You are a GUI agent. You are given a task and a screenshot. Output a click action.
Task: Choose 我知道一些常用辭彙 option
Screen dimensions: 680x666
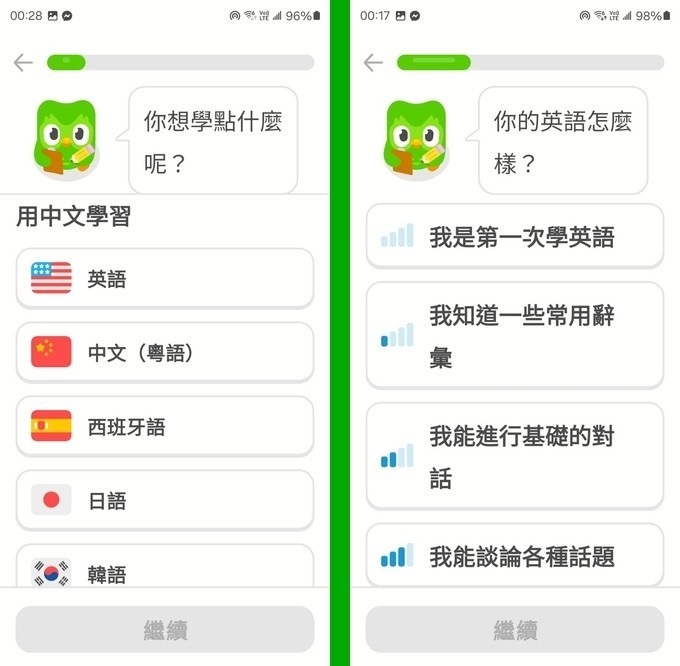[x=514, y=336]
